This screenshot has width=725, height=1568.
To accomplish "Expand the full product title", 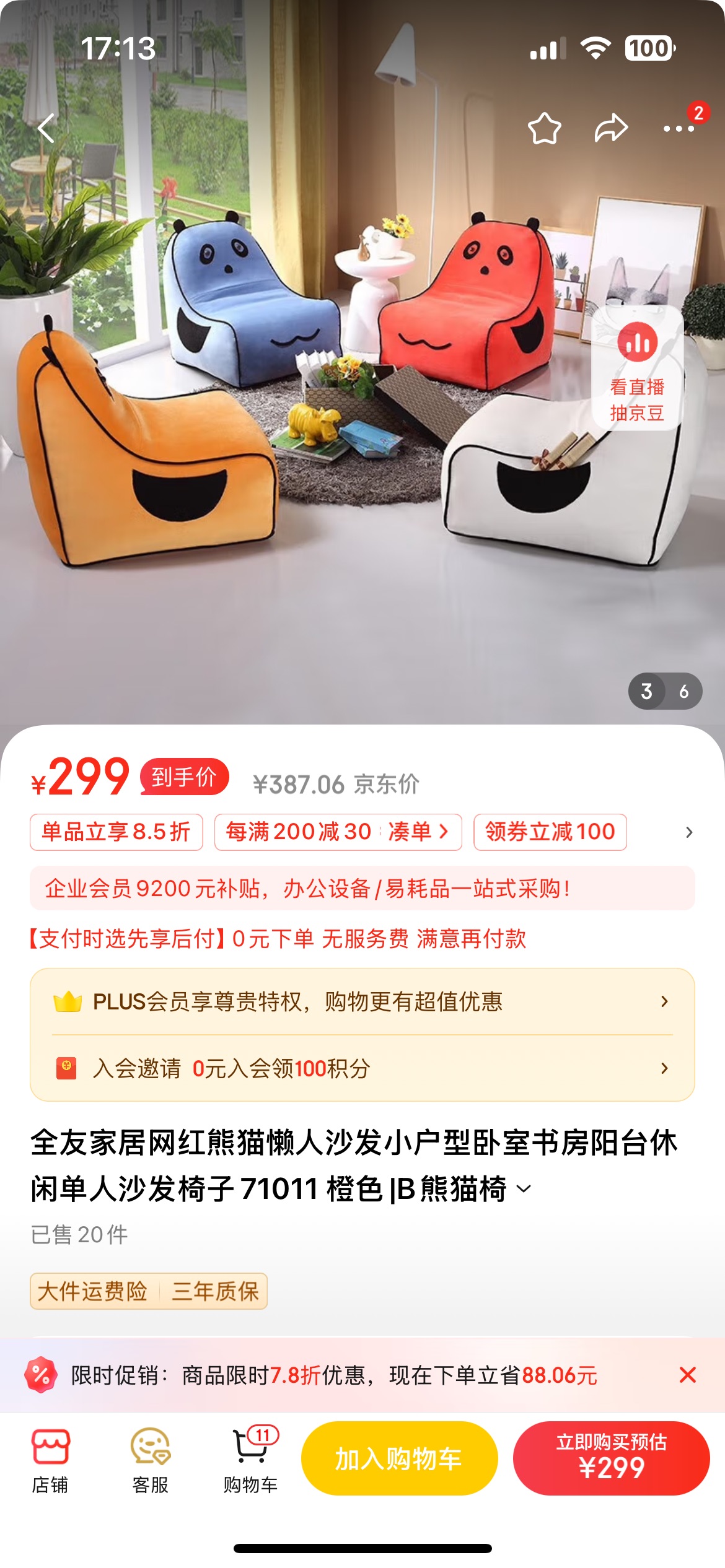I will tap(524, 1189).
